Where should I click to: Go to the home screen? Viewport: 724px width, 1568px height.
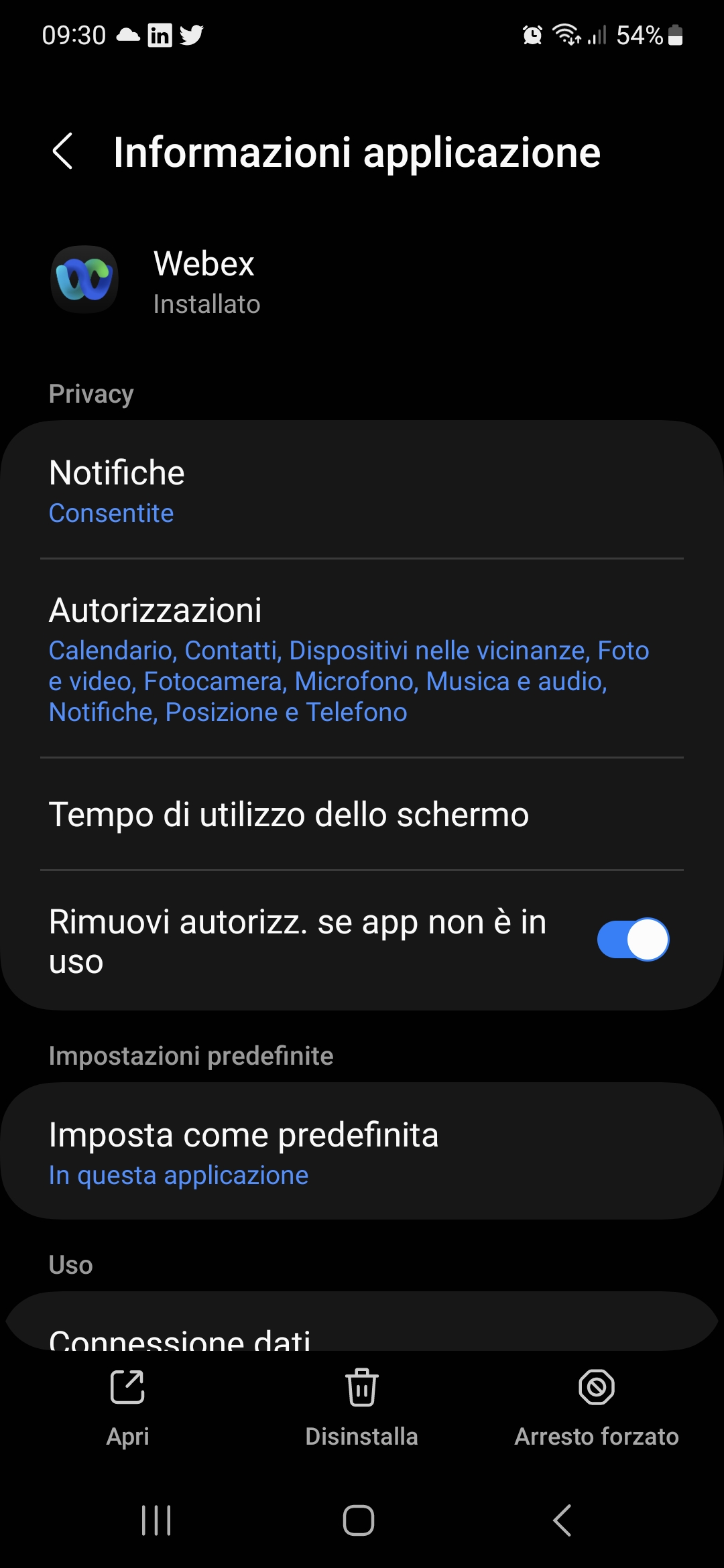click(359, 1520)
